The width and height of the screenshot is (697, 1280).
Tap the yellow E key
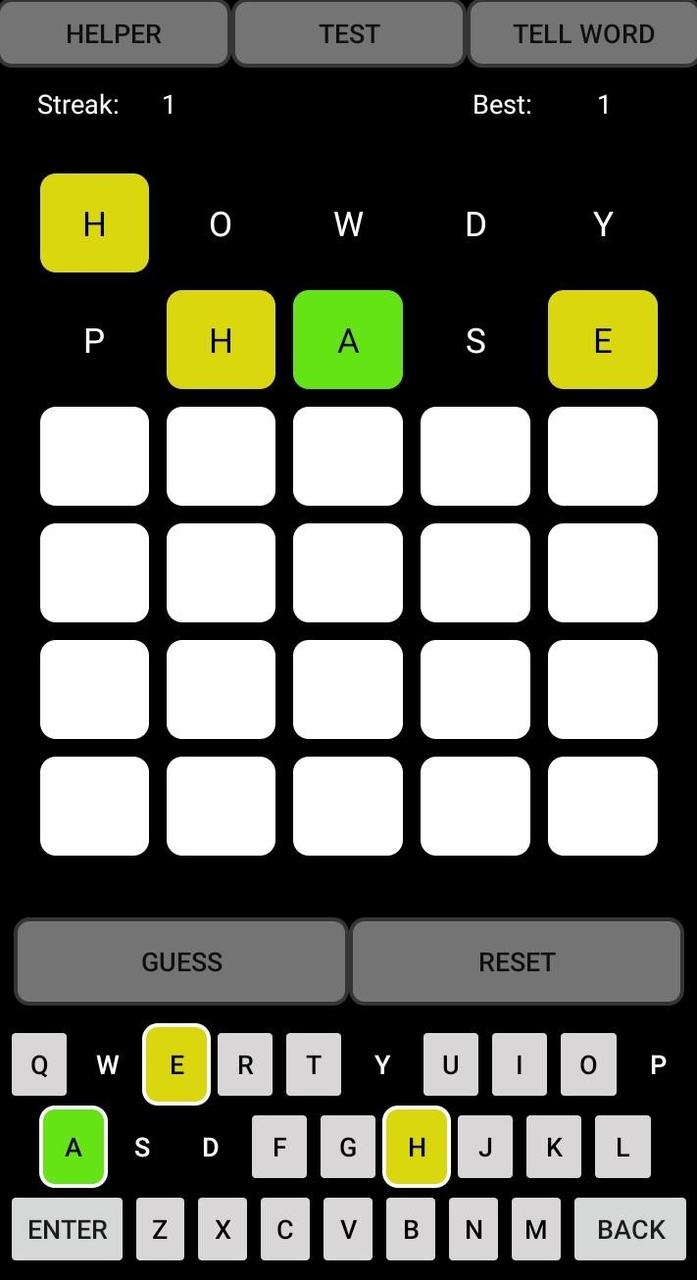(176, 1064)
